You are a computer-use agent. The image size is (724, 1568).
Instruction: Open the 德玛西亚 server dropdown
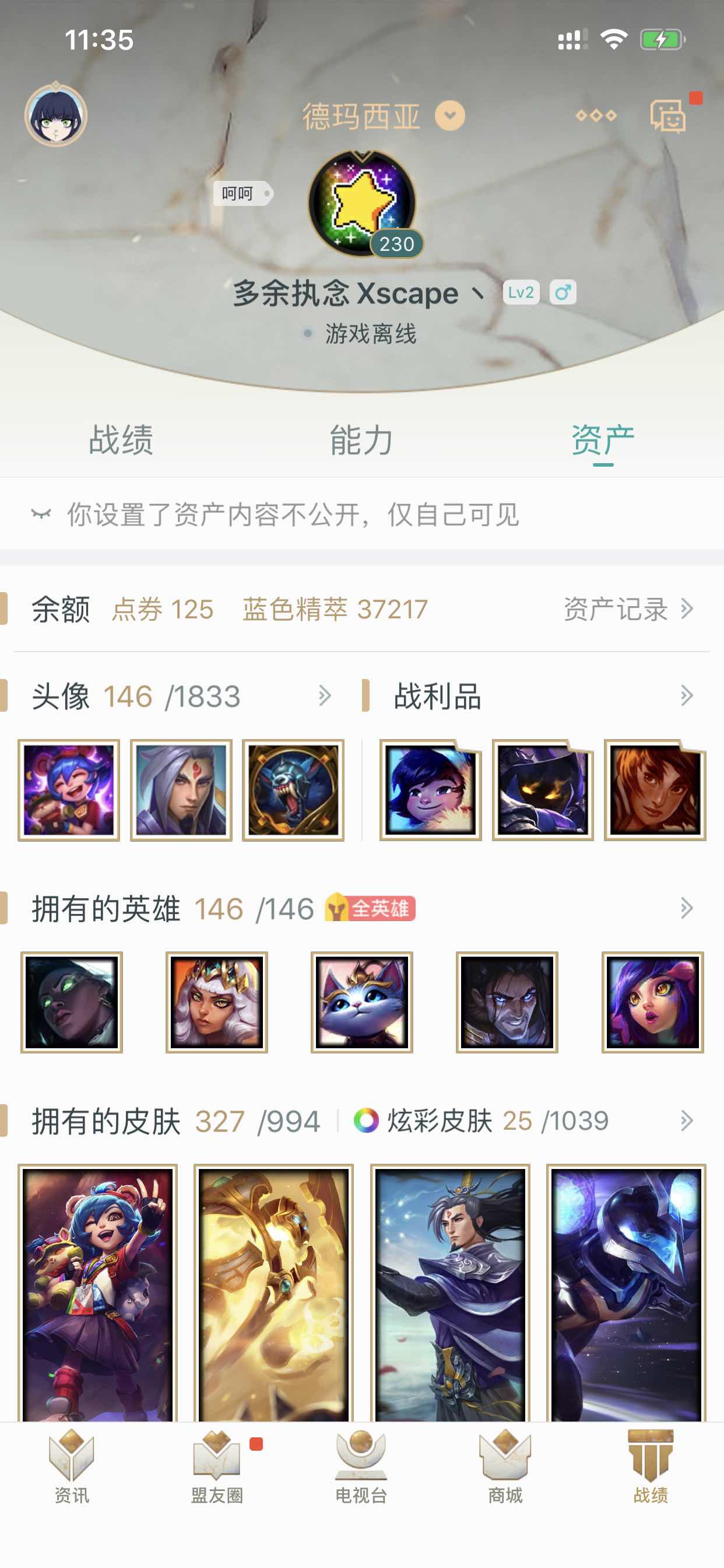[x=384, y=116]
